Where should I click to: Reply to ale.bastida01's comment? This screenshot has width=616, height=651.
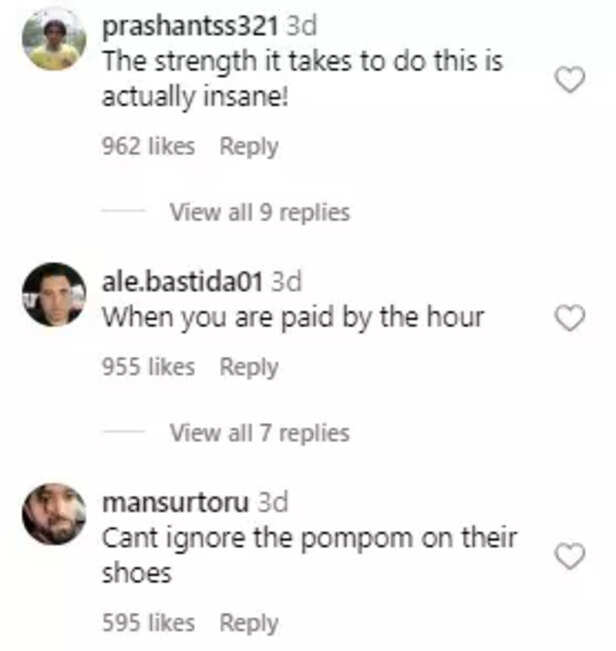tap(249, 367)
